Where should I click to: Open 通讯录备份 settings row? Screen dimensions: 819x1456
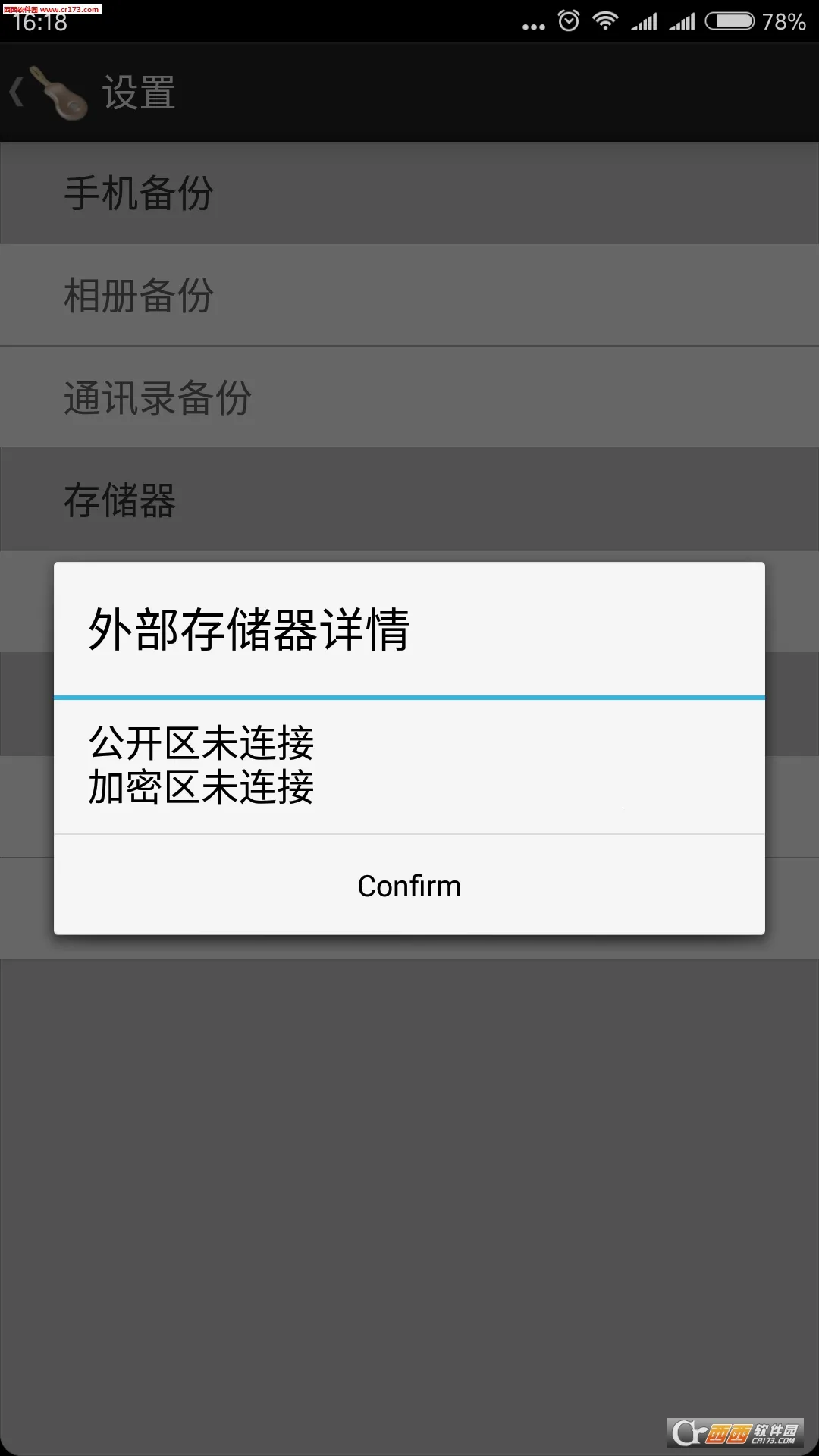click(x=409, y=397)
